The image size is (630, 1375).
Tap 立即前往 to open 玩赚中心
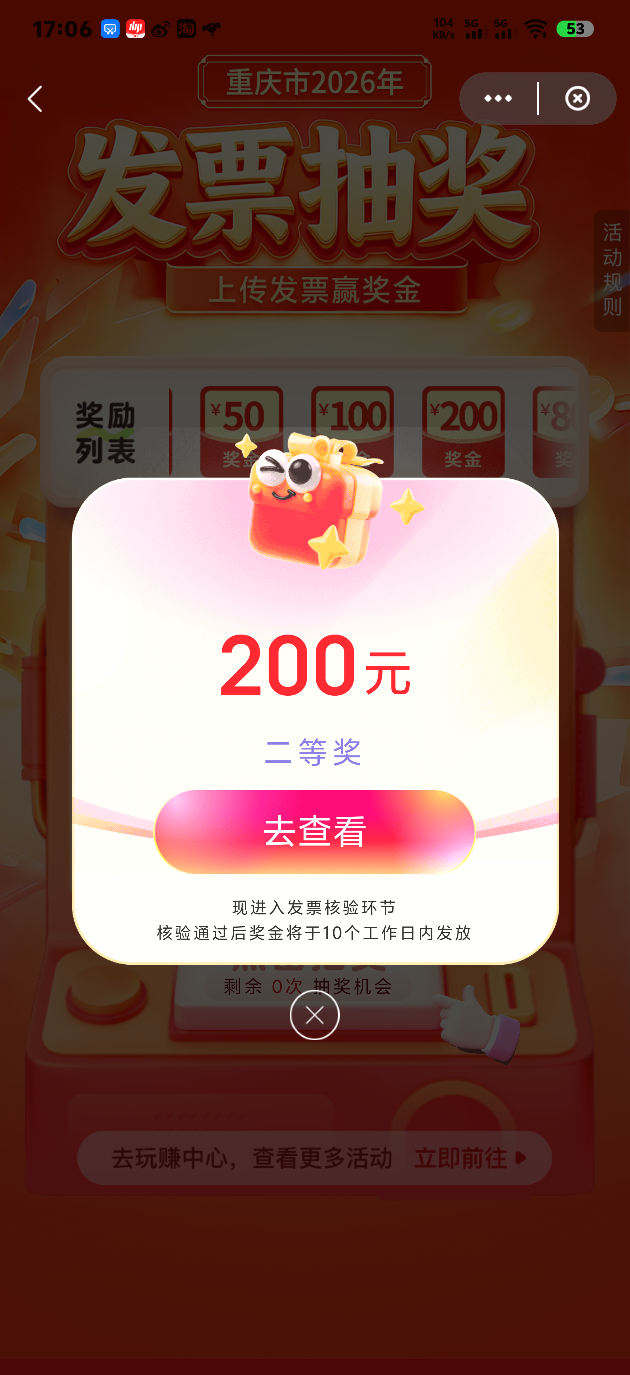click(469, 1158)
